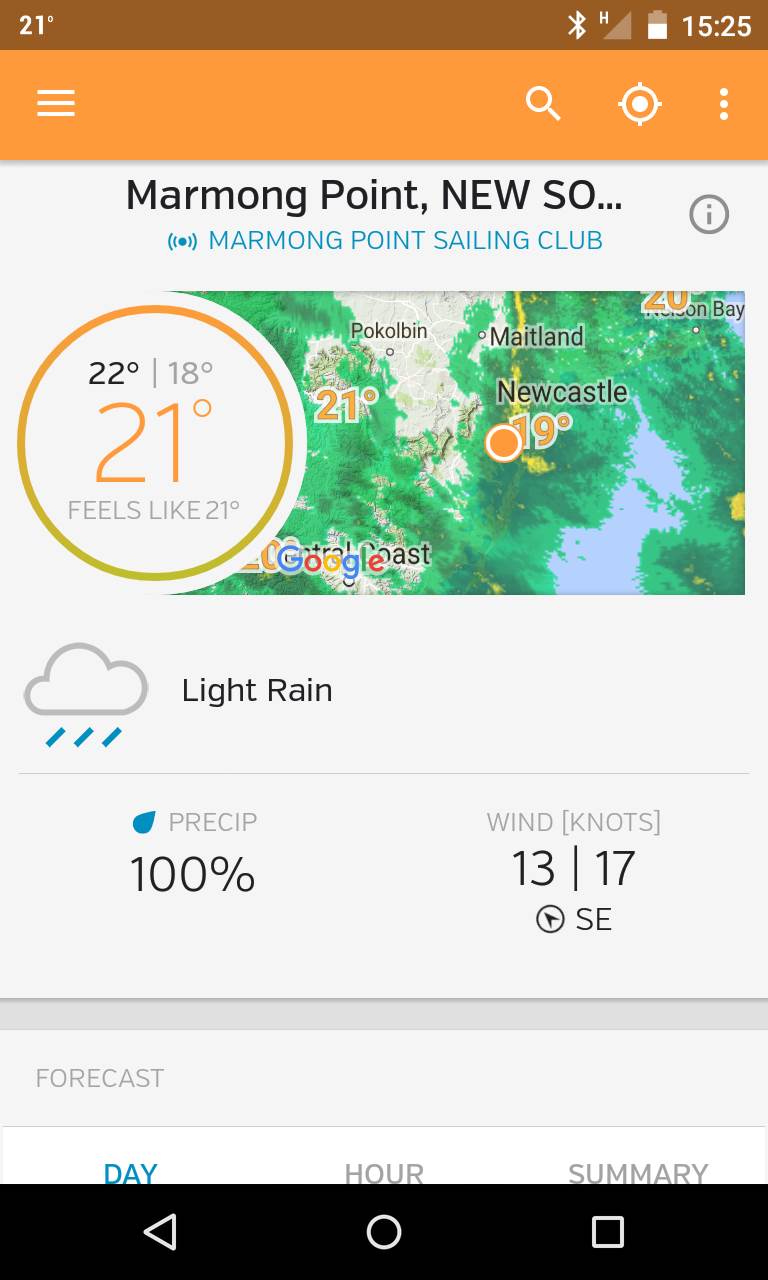Open the hamburger navigation drawer
Screen dimensions: 768x1280
pyautogui.click(x=56, y=104)
